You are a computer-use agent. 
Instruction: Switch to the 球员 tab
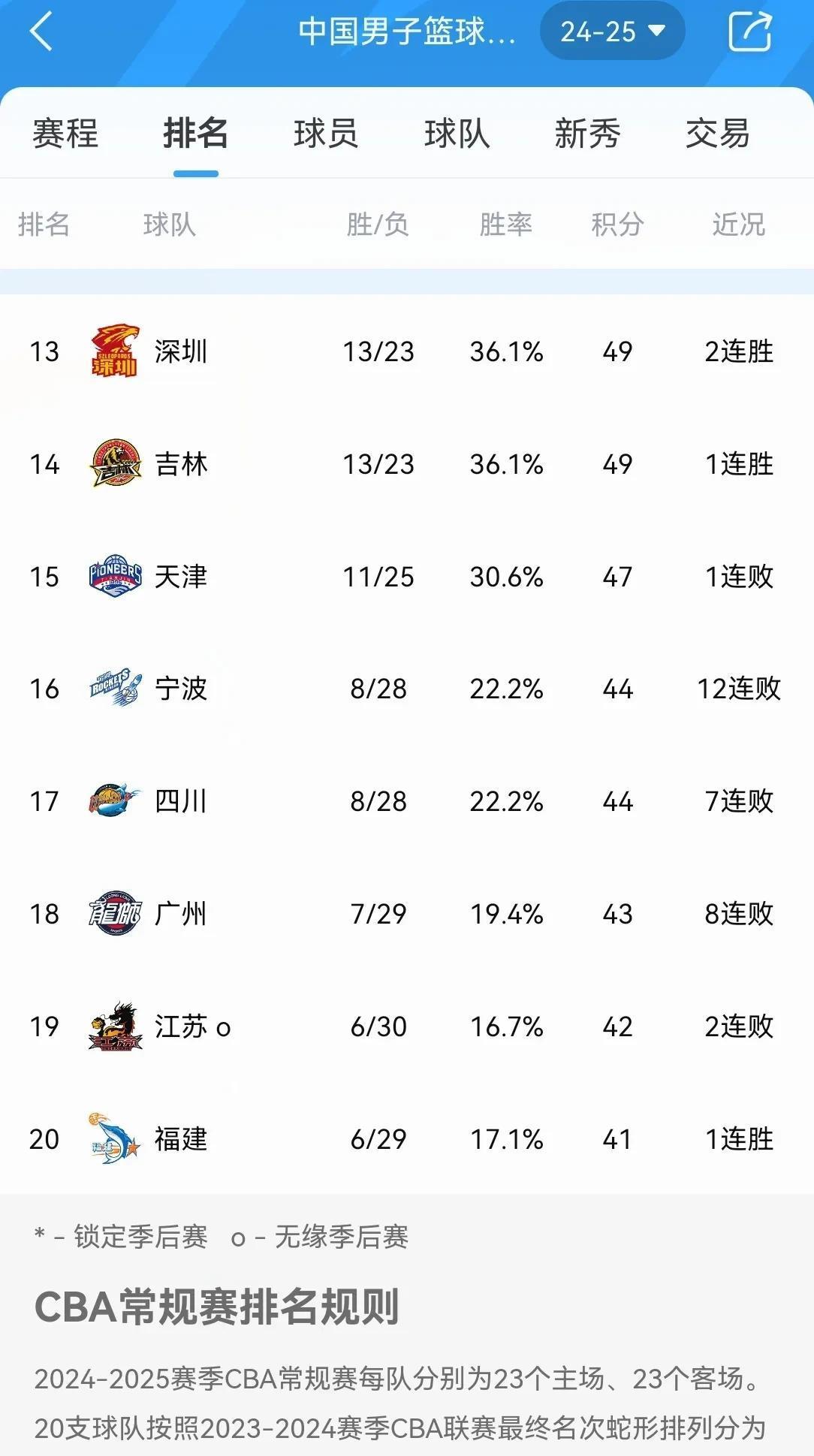point(326,134)
